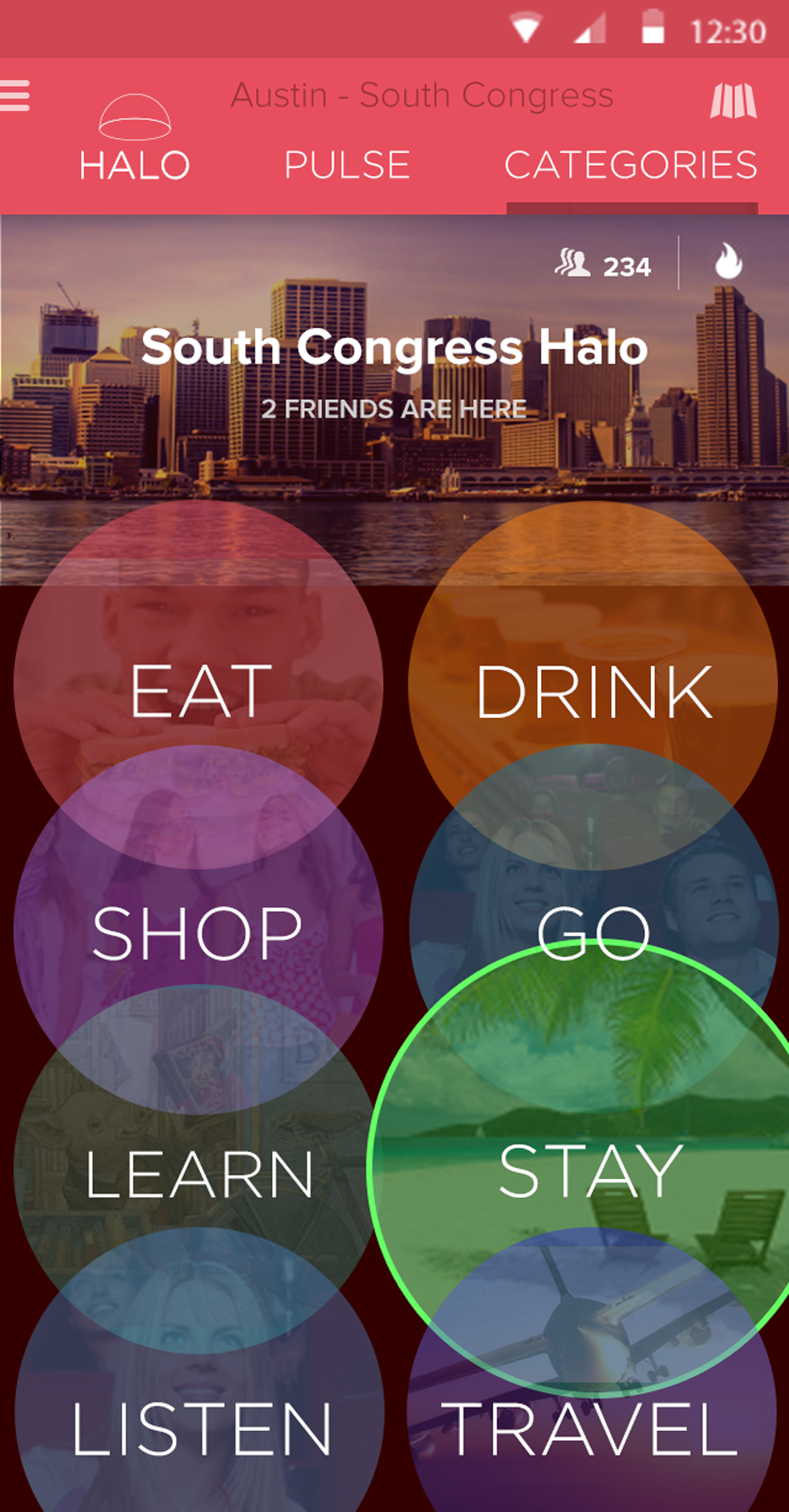Tap the flame trending icon
Screen dimensions: 789x1512
[728, 262]
